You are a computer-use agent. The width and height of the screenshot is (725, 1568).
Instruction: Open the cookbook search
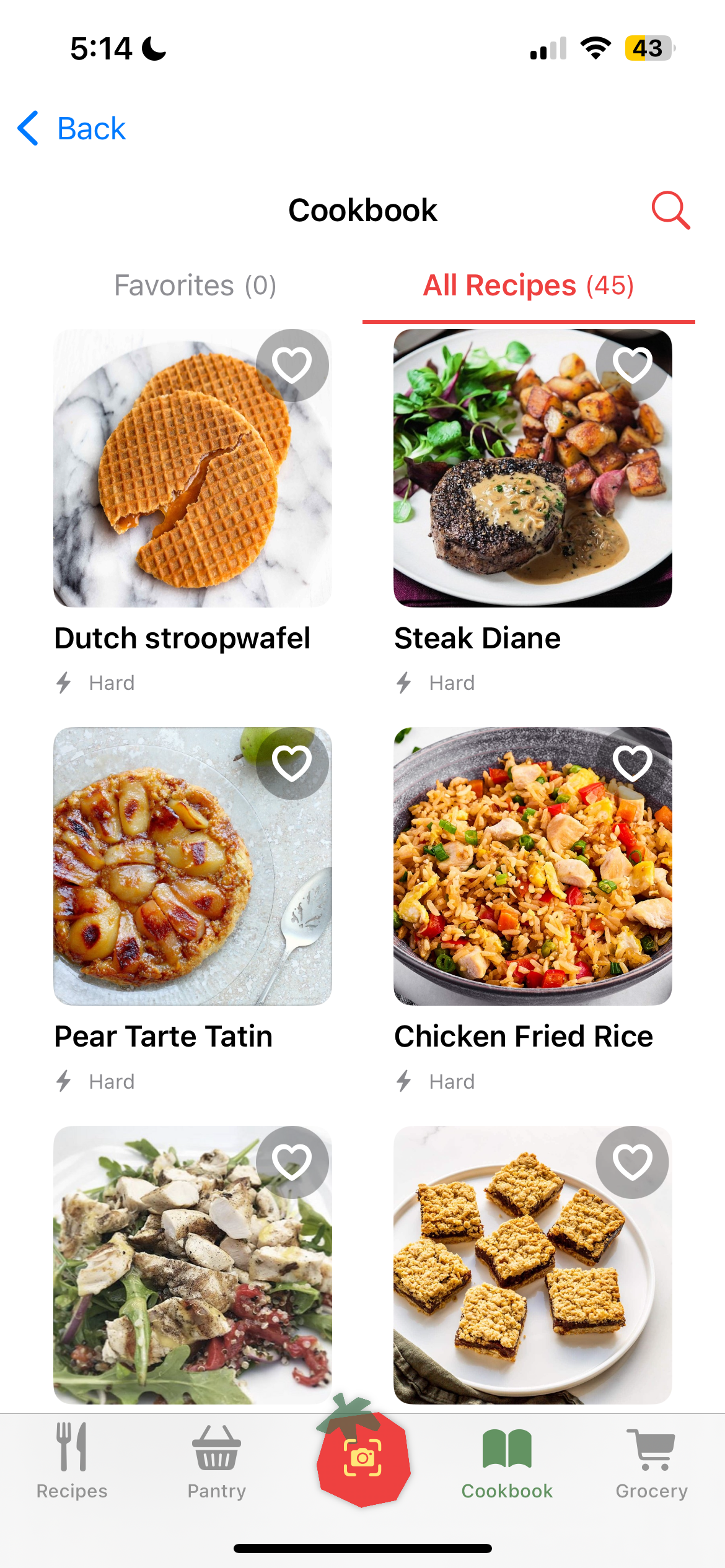[x=670, y=211]
